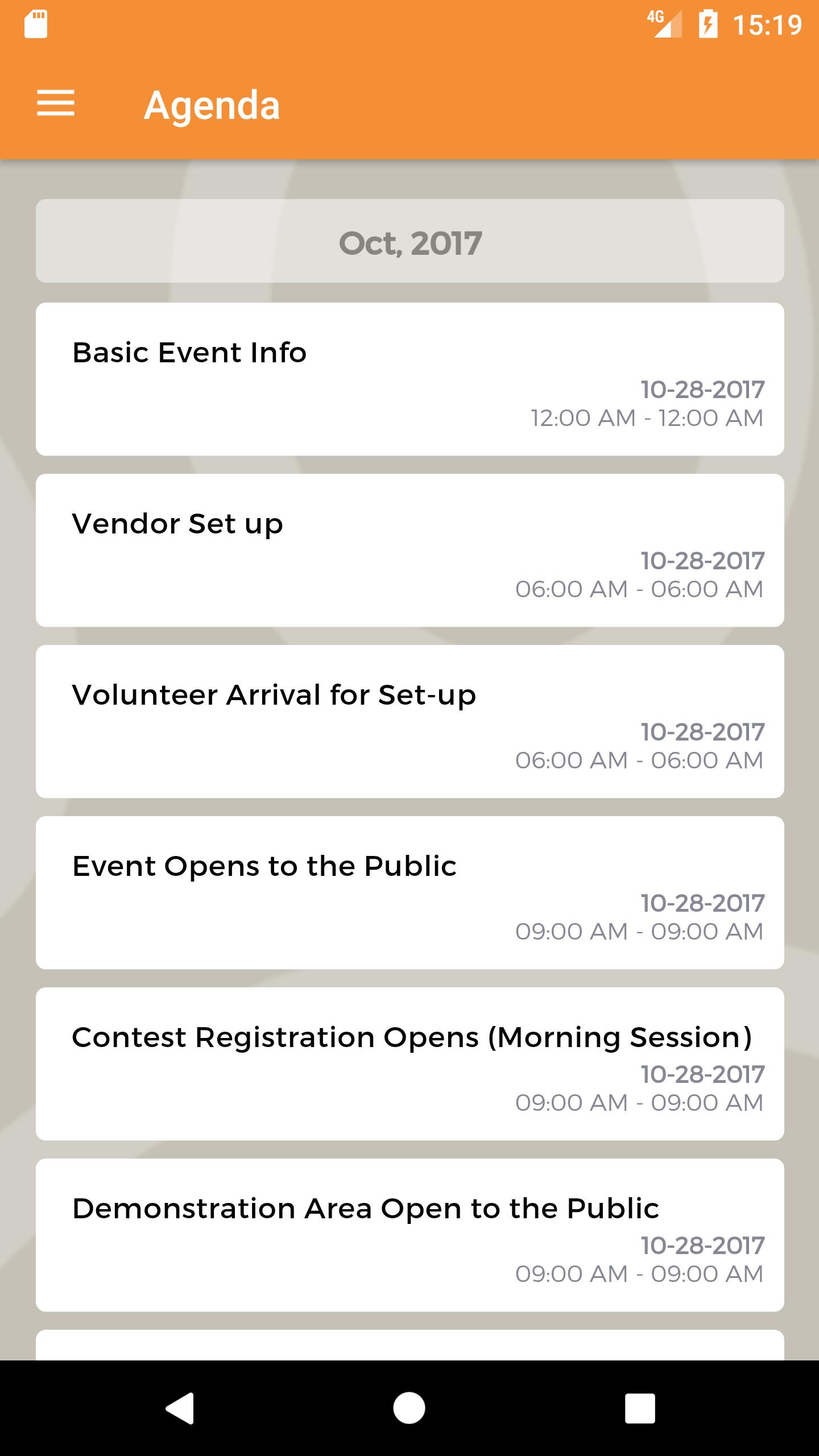Open Demonstration Area Open to the Public
This screenshot has width=819, height=1456.
(x=409, y=1235)
